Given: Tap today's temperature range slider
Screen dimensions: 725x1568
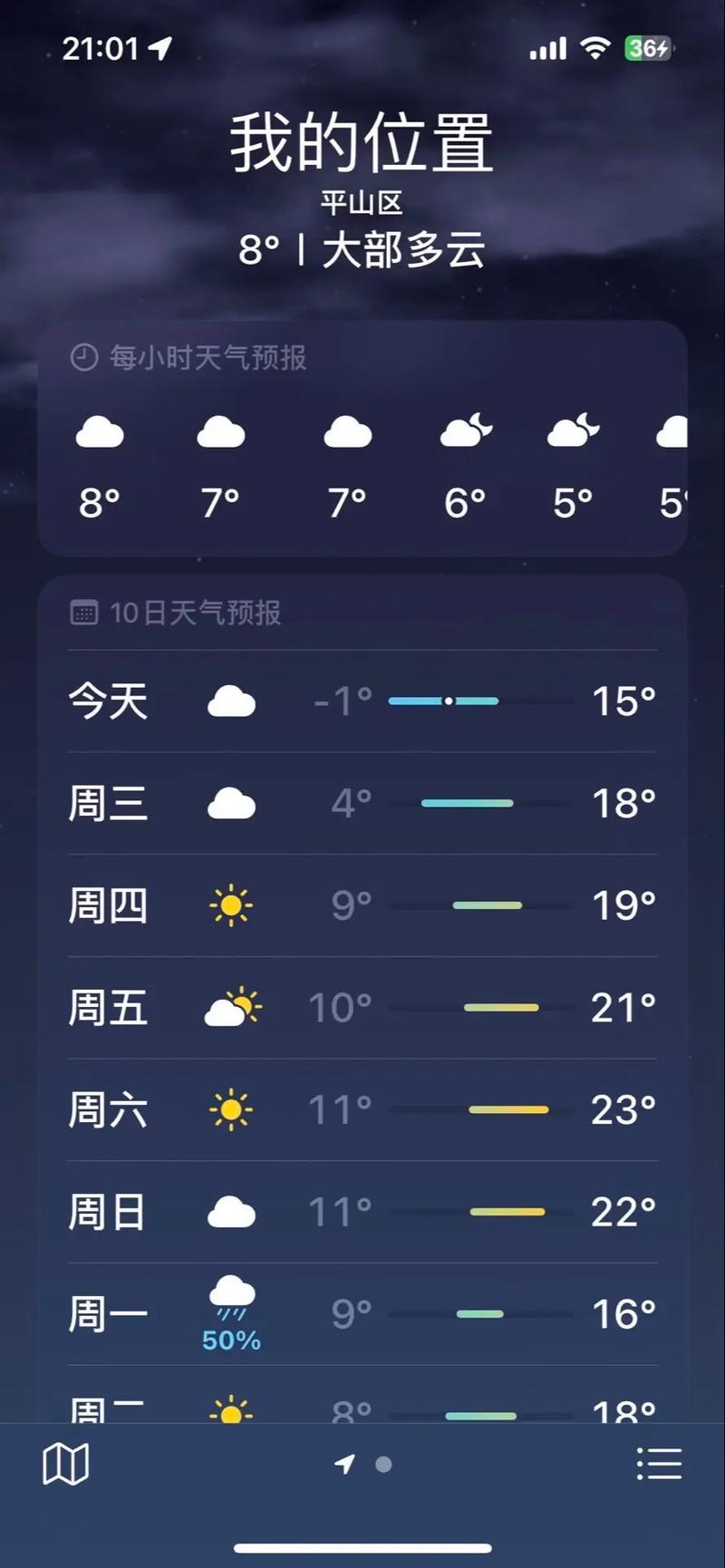Looking at the screenshot, I should pyautogui.click(x=444, y=701).
